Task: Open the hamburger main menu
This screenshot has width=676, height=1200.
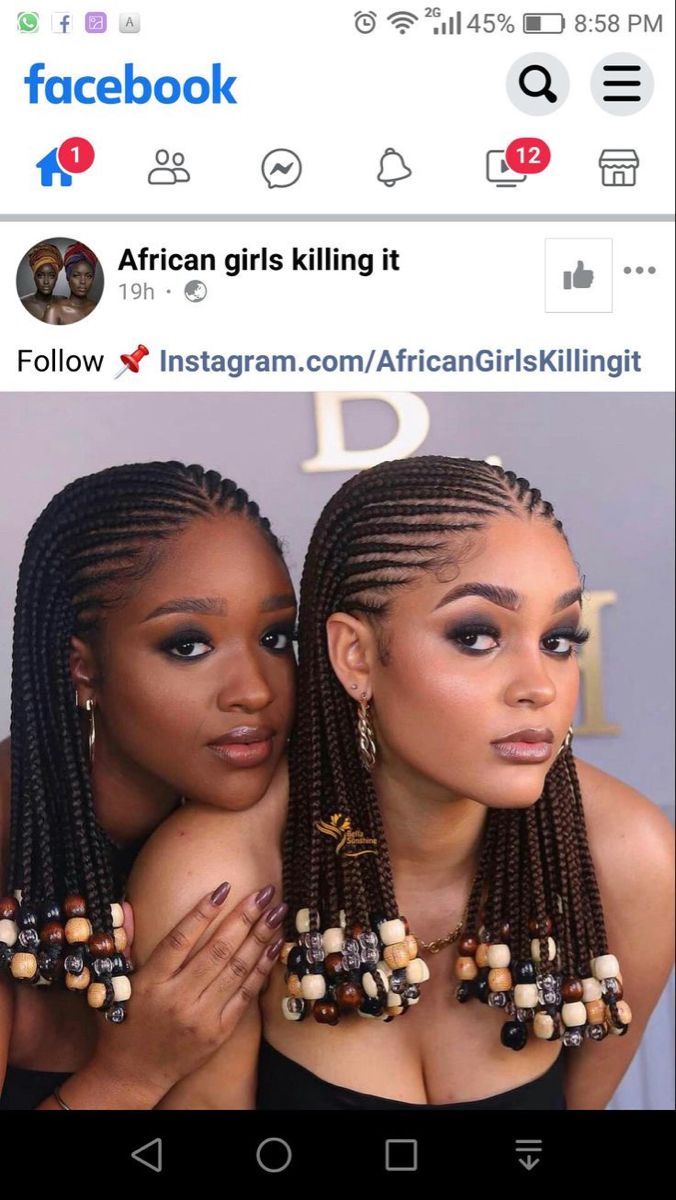Action: coord(621,85)
